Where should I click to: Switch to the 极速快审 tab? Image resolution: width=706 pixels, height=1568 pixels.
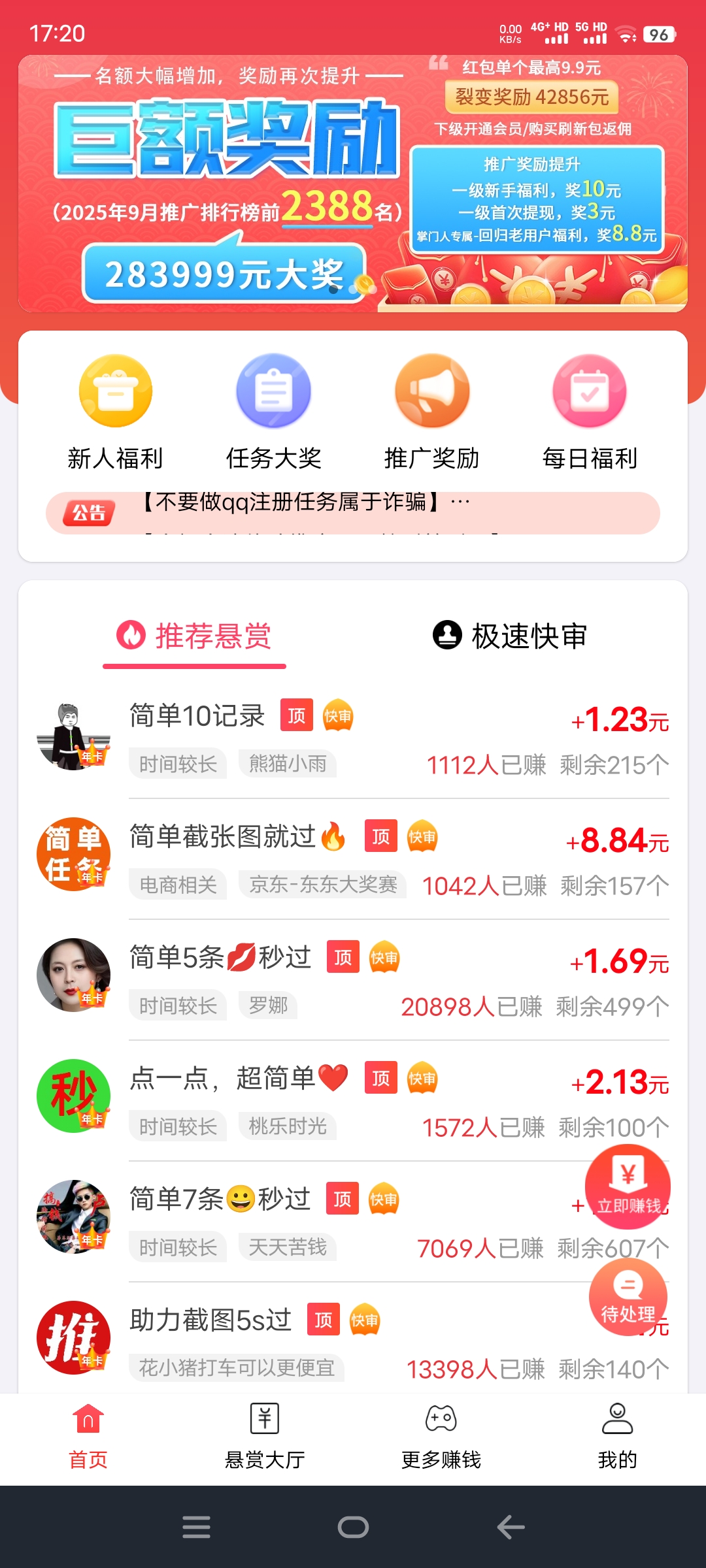pyautogui.click(x=511, y=636)
